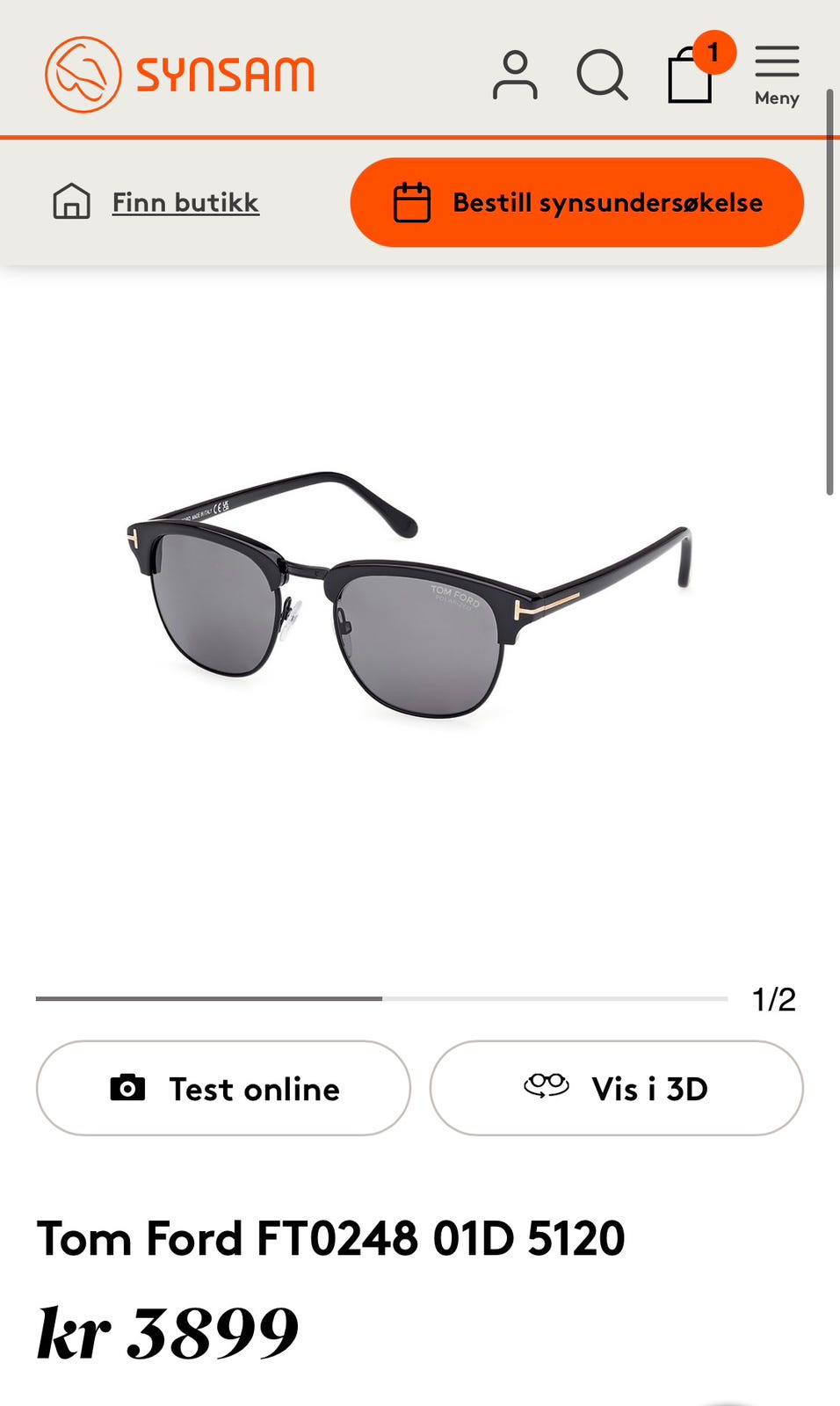Try the glasses with Test online
Screen dimensions: 840x1406
pyautogui.click(x=223, y=1088)
